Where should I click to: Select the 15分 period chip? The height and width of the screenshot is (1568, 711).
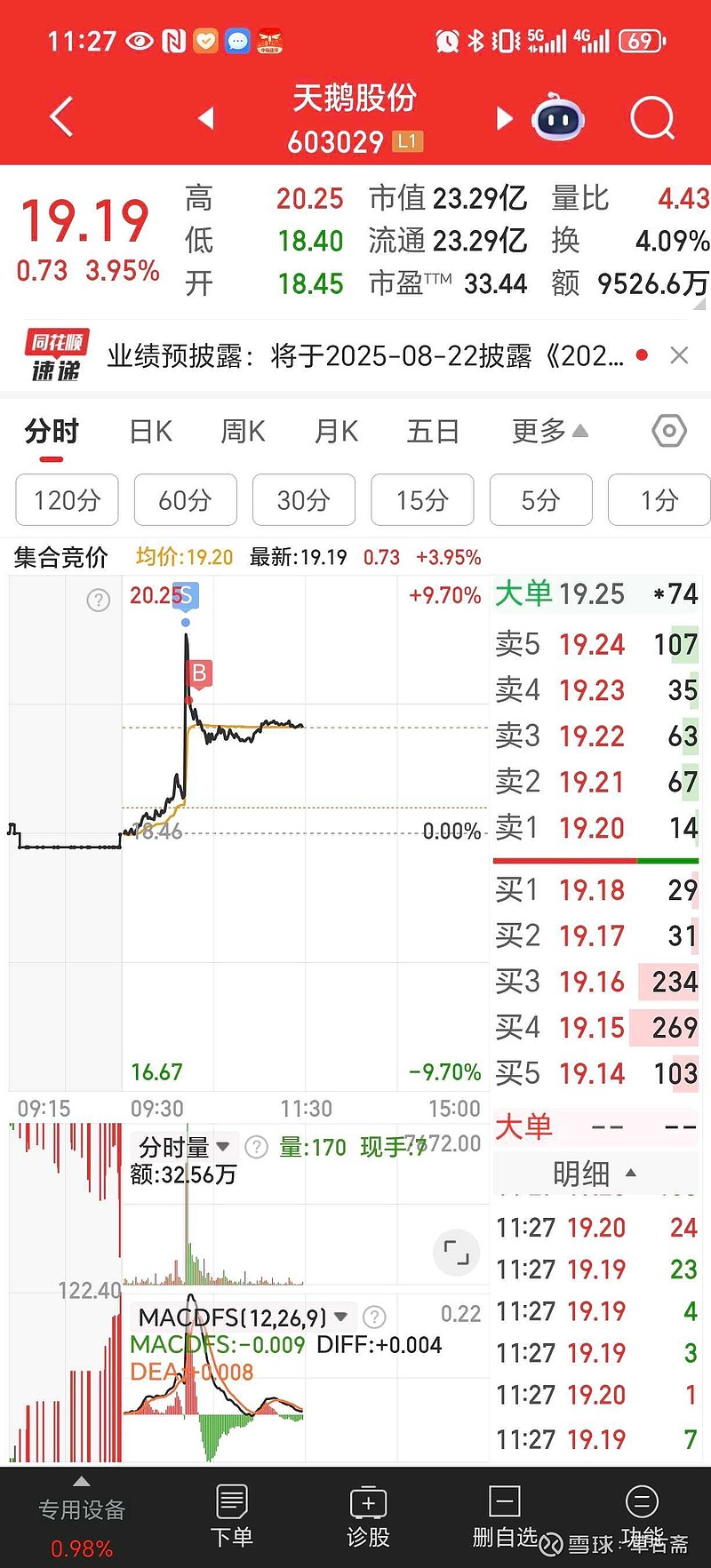pyautogui.click(x=422, y=500)
